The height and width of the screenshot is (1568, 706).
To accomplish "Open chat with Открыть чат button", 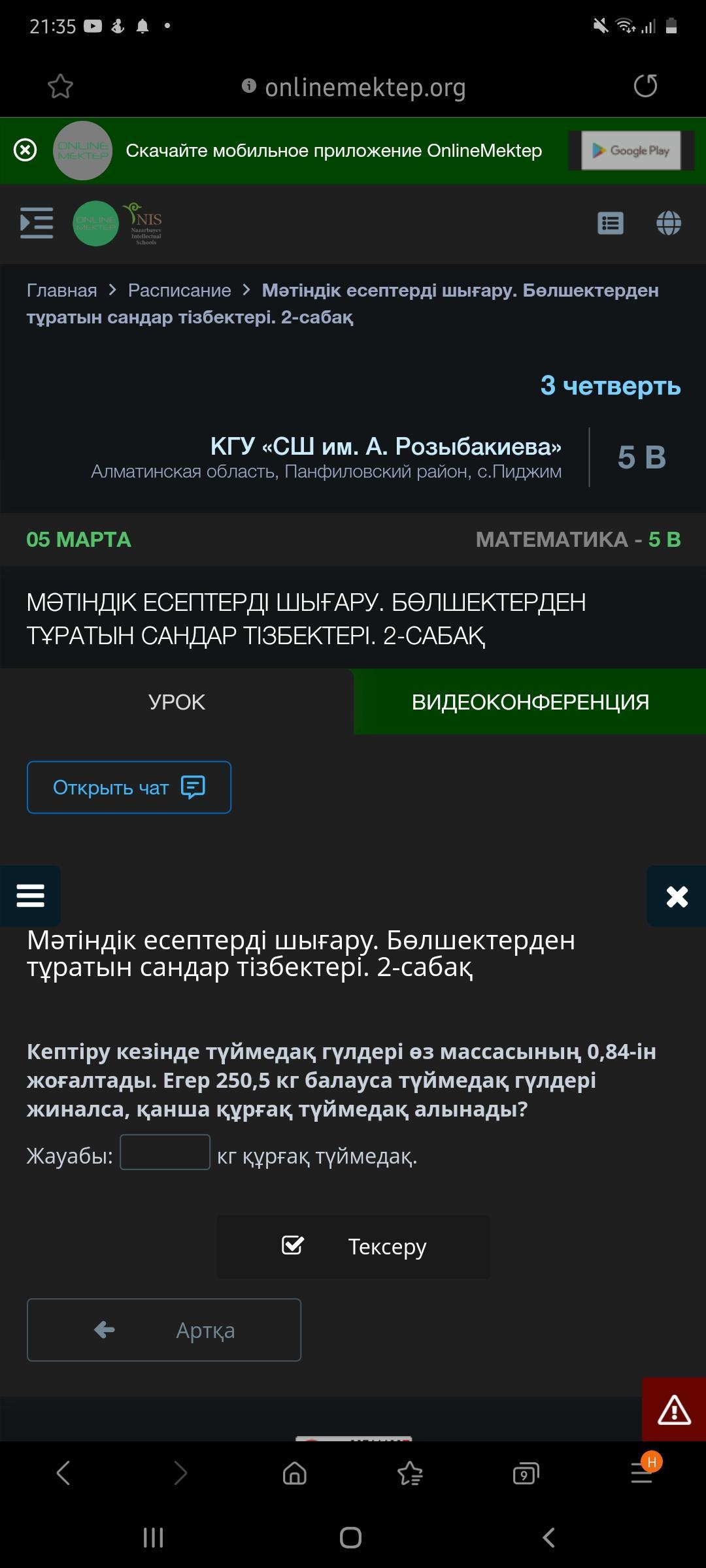I will (129, 787).
